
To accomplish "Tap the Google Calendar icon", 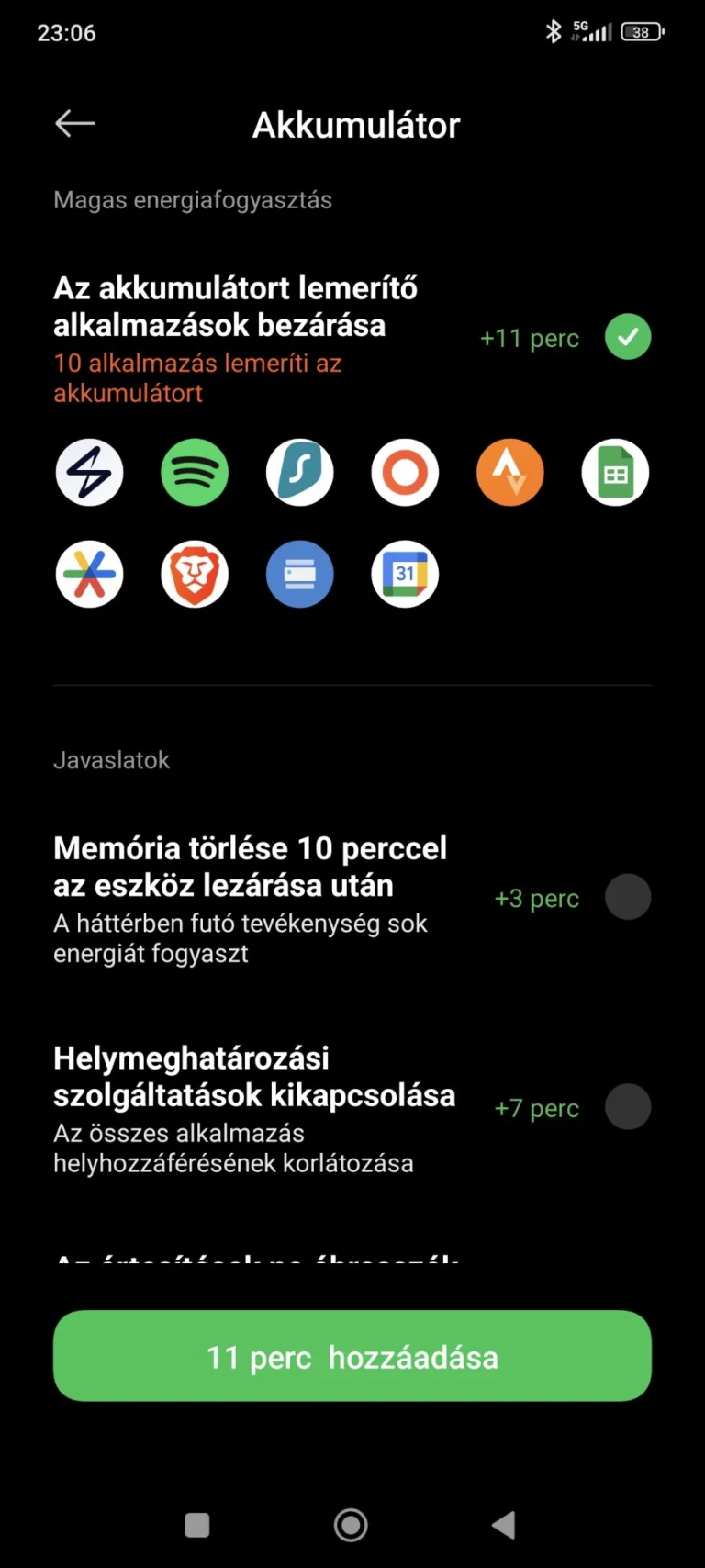I will [404, 574].
